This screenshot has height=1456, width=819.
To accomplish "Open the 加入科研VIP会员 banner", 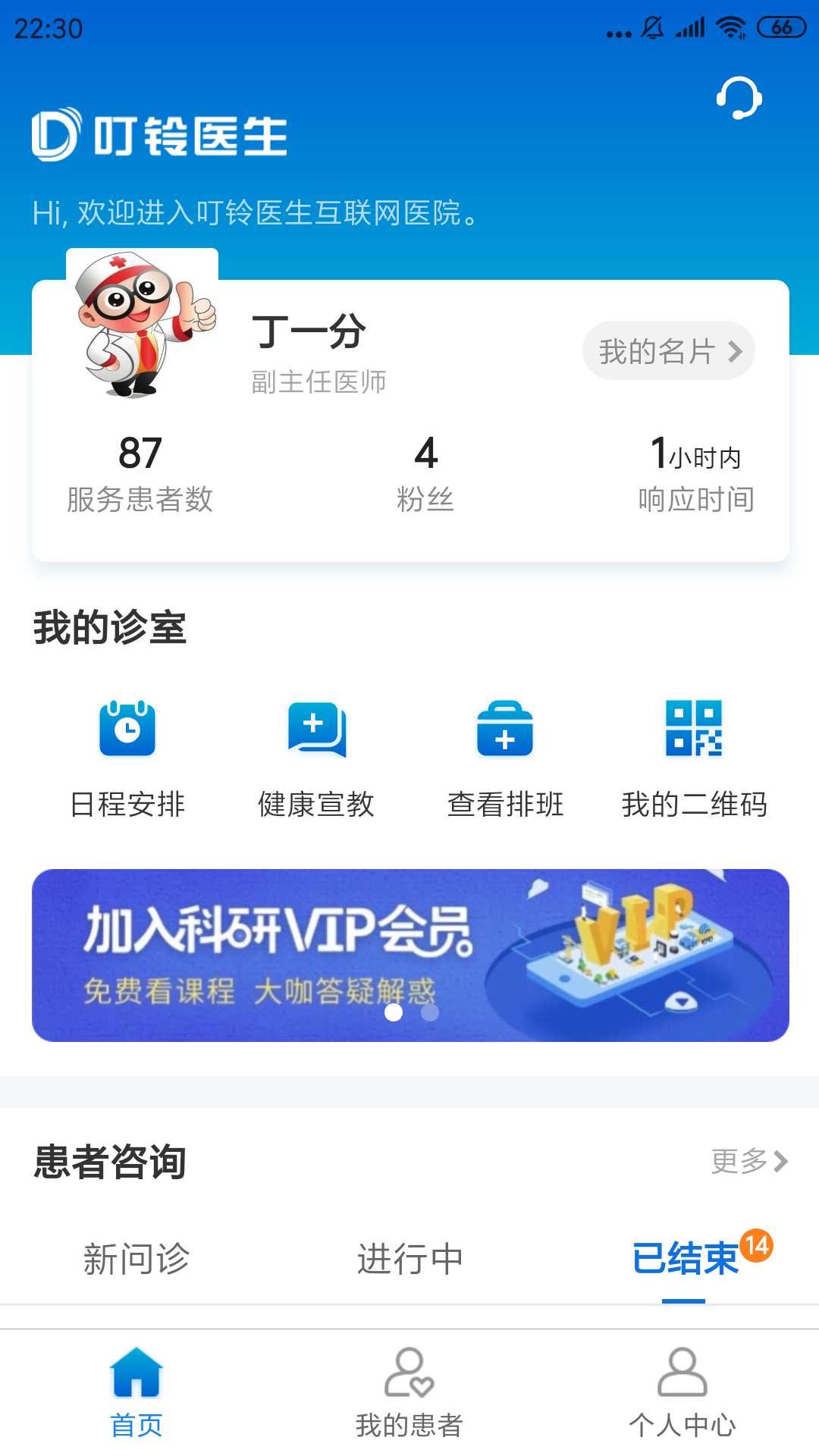I will (x=410, y=955).
